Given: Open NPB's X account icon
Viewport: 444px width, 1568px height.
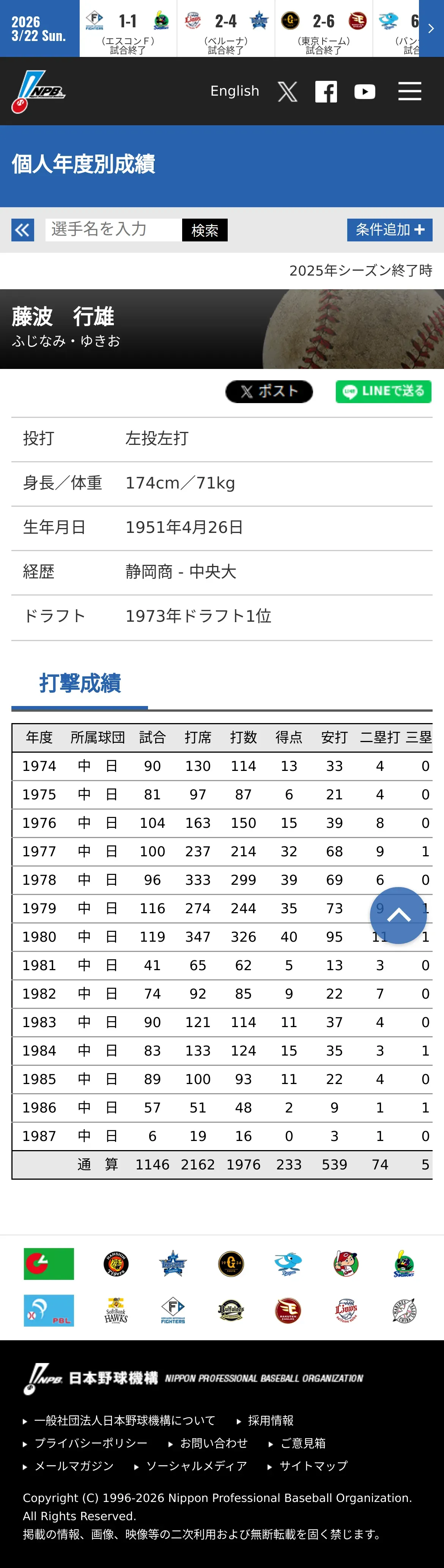Looking at the screenshot, I should tap(287, 92).
